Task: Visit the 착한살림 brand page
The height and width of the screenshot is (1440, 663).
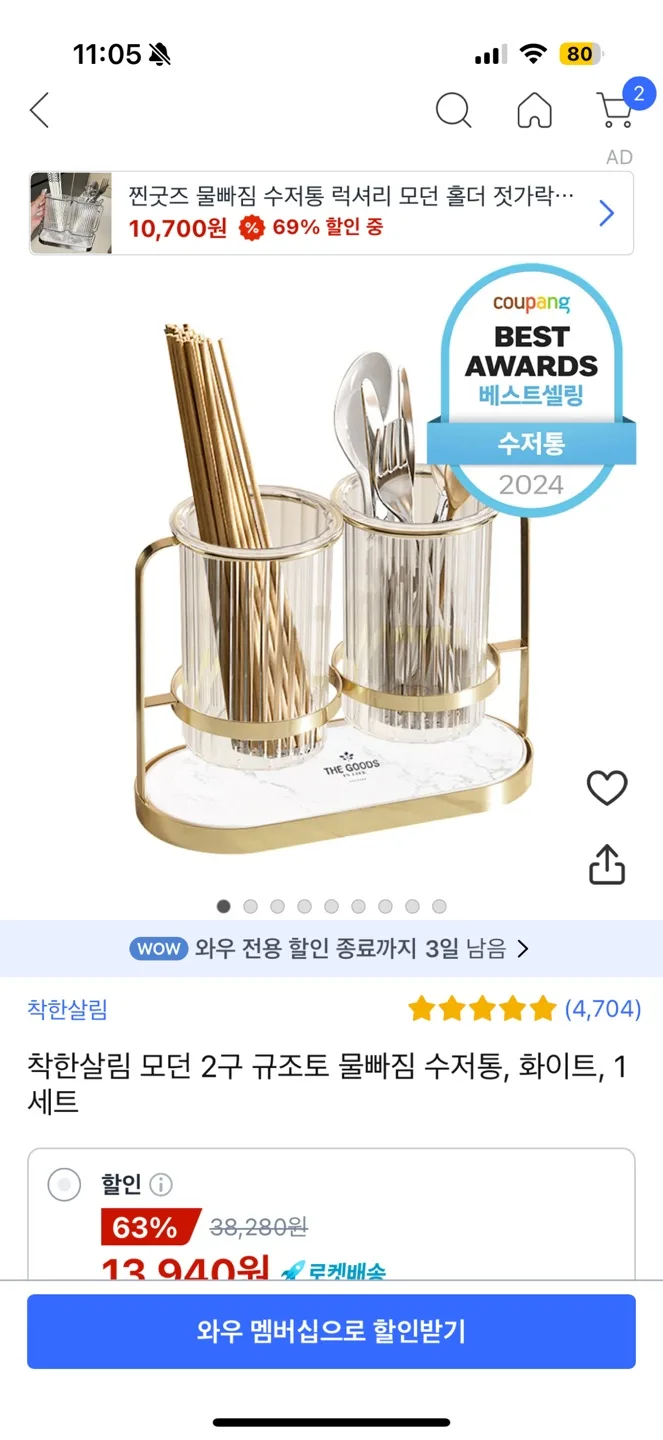Action: (x=67, y=1009)
